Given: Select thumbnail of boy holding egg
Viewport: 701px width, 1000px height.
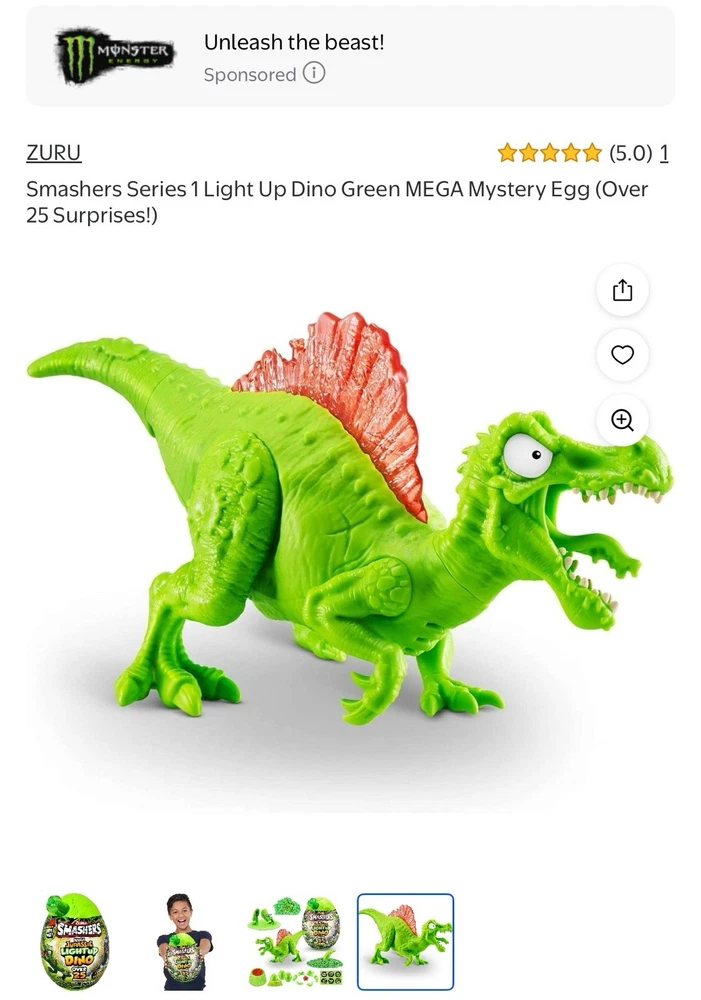Looking at the screenshot, I should pyautogui.click(x=186, y=942).
